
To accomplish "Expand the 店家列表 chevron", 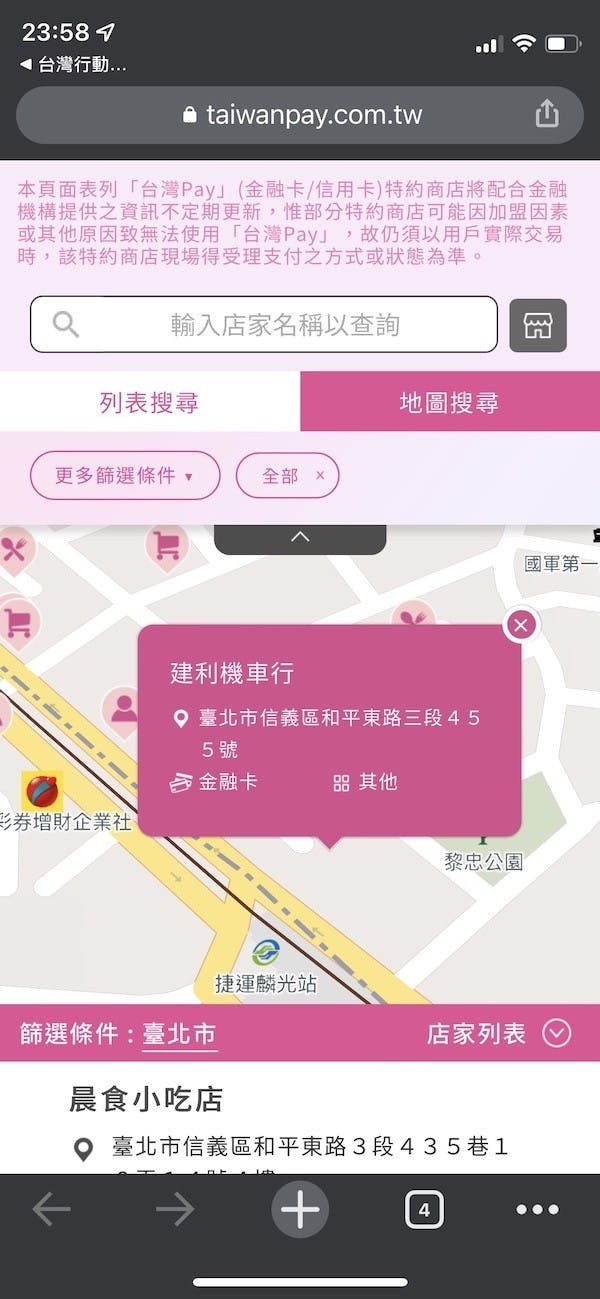I will [557, 1033].
